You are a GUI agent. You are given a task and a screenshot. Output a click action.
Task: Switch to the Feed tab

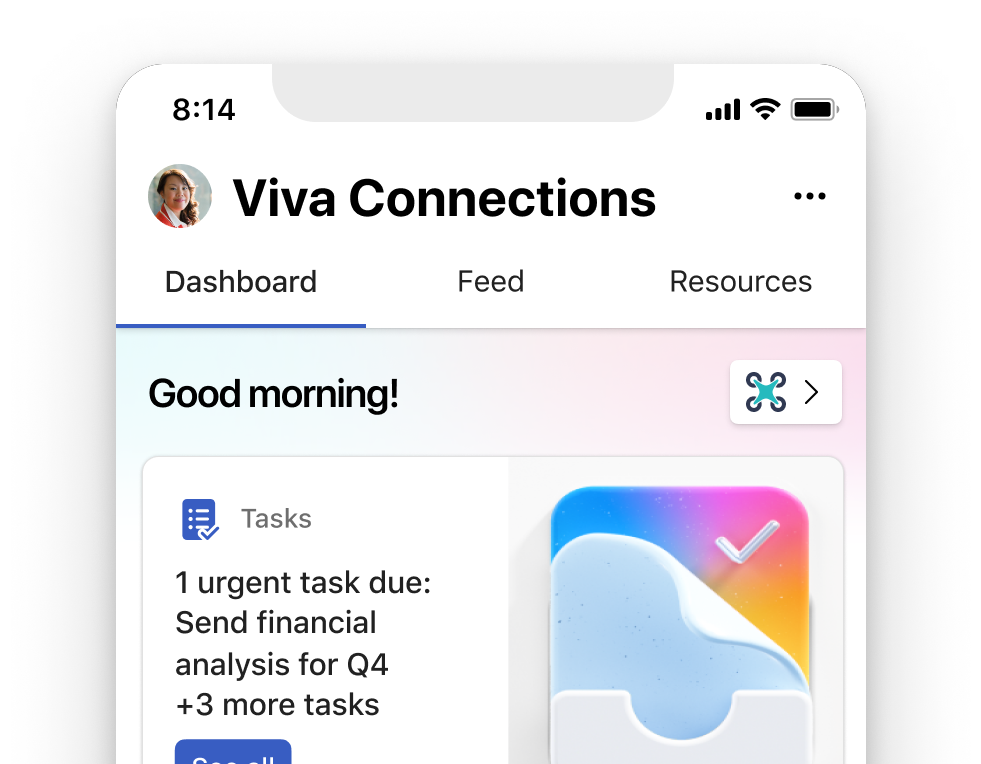pyautogui.click(x=490, y=282)
